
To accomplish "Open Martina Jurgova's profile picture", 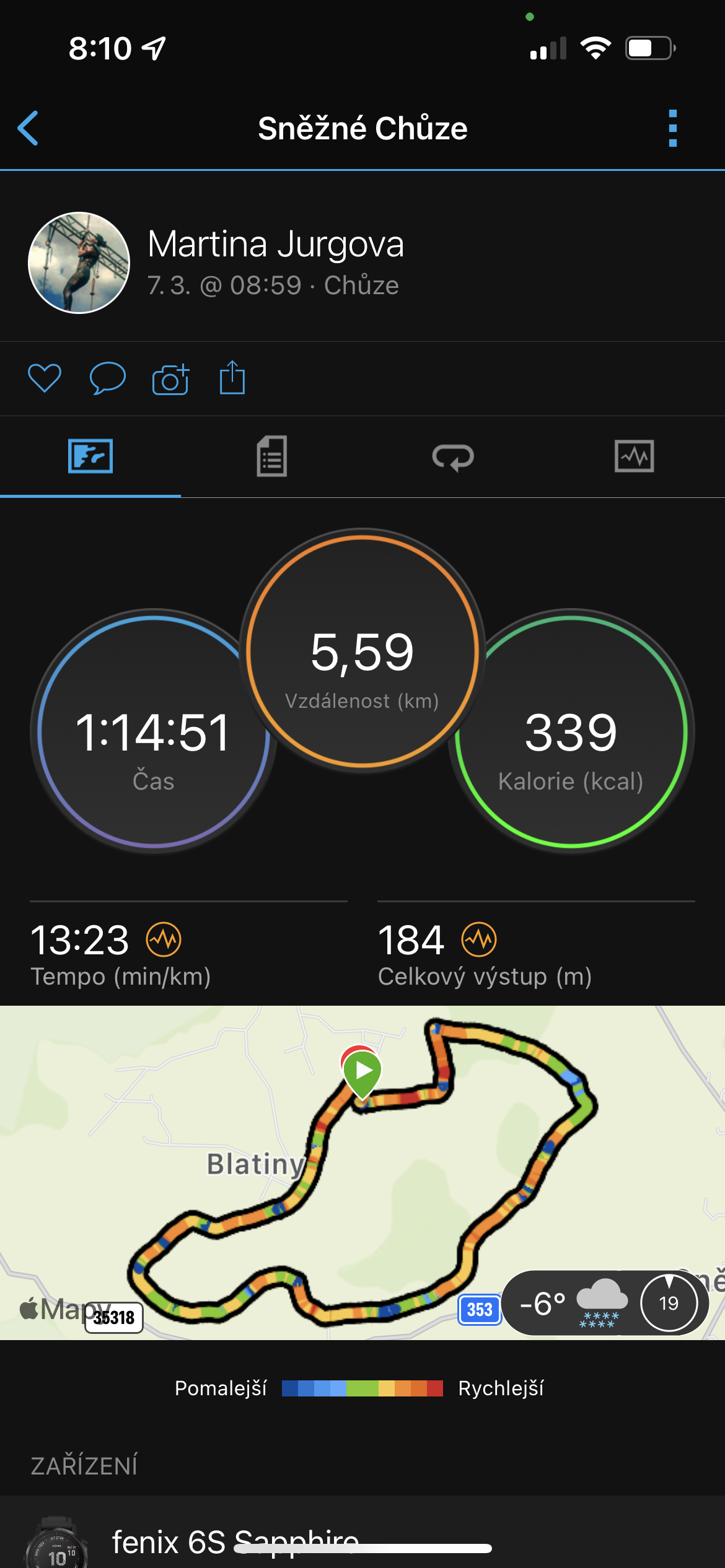I will [x=79, y=263].
